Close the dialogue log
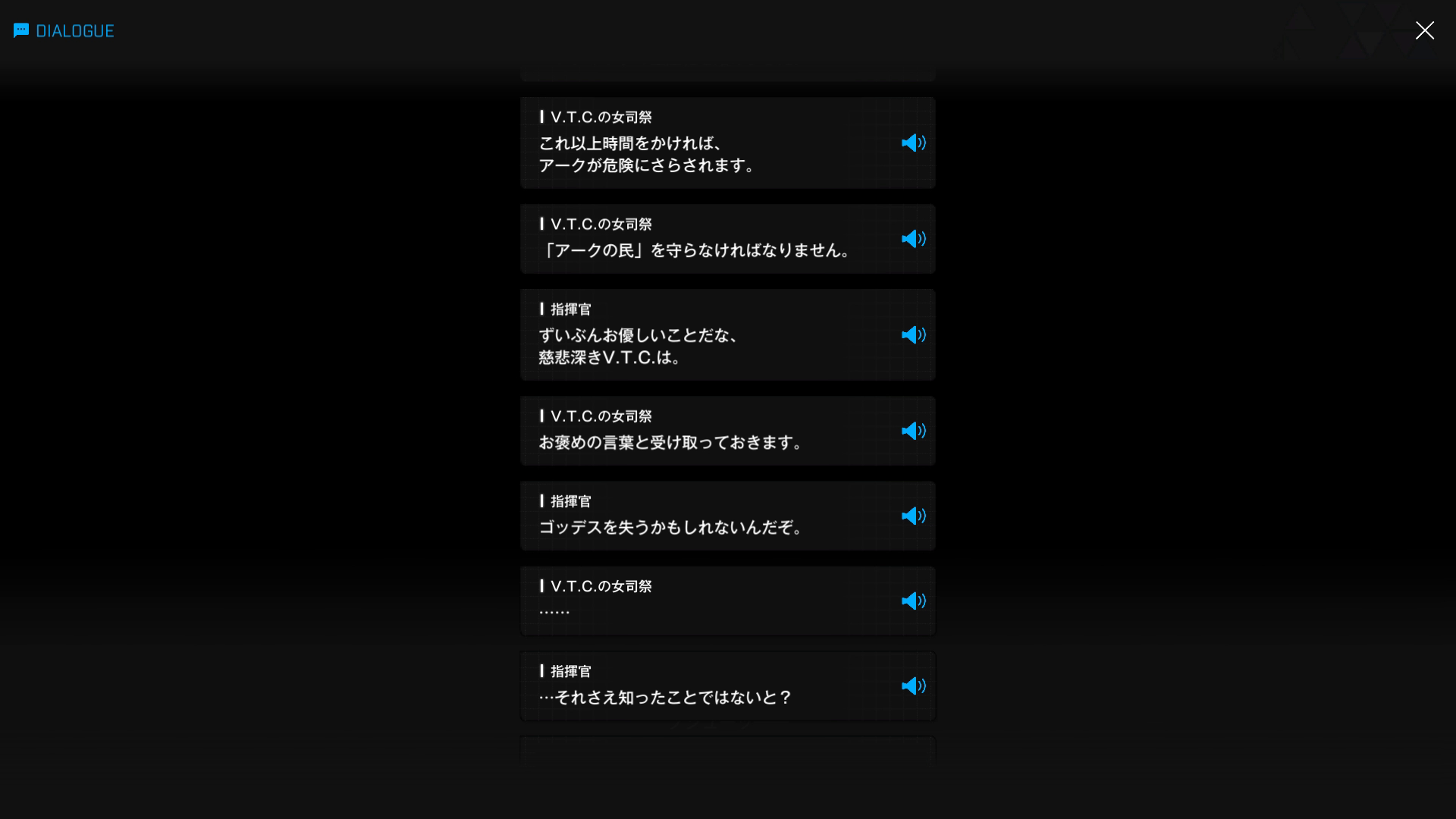 [1424, 30]
